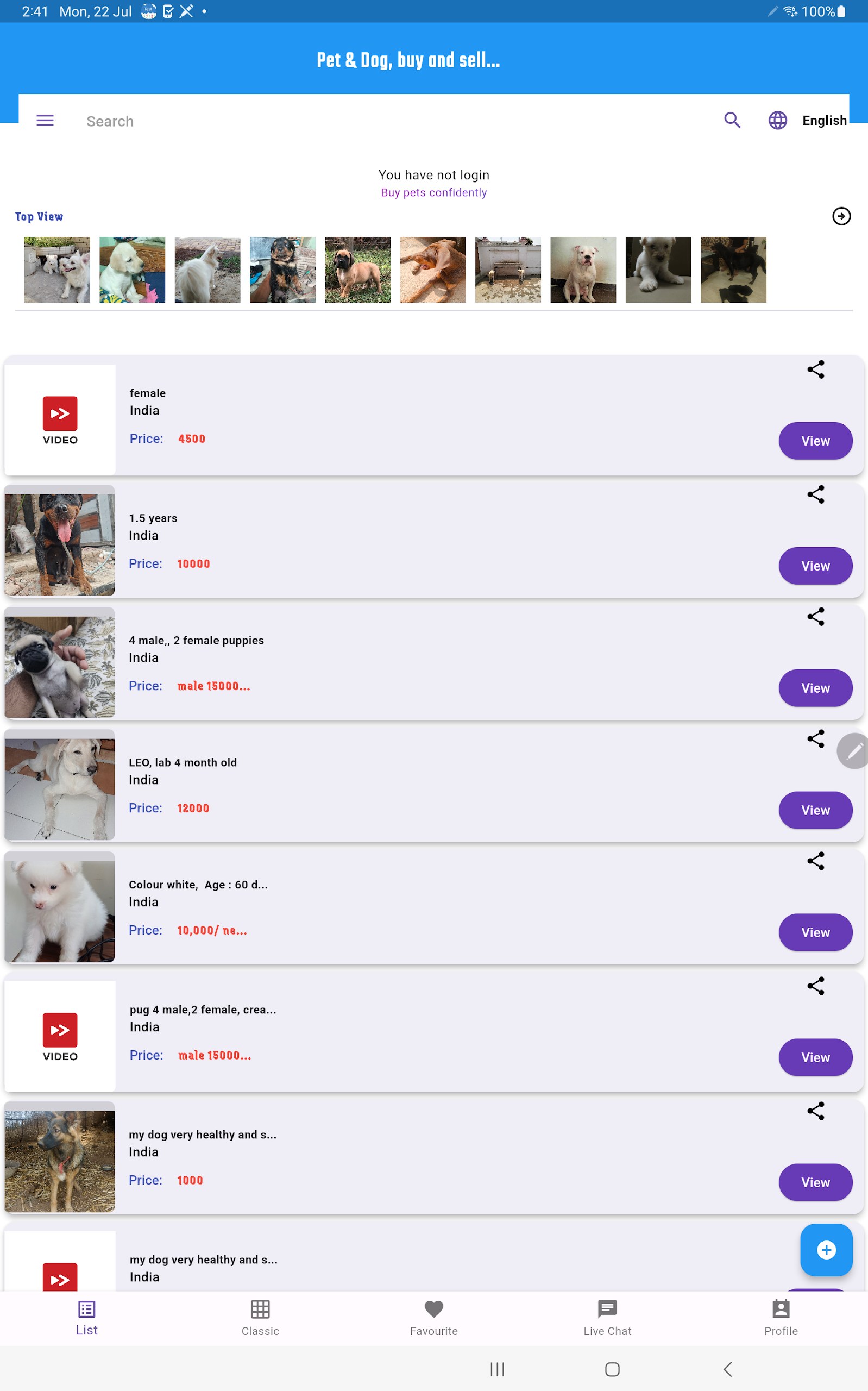The height and width of the screenshot is (1391, 868).
Task: Open the hamburger drawer menu
Action: [45, 121]
